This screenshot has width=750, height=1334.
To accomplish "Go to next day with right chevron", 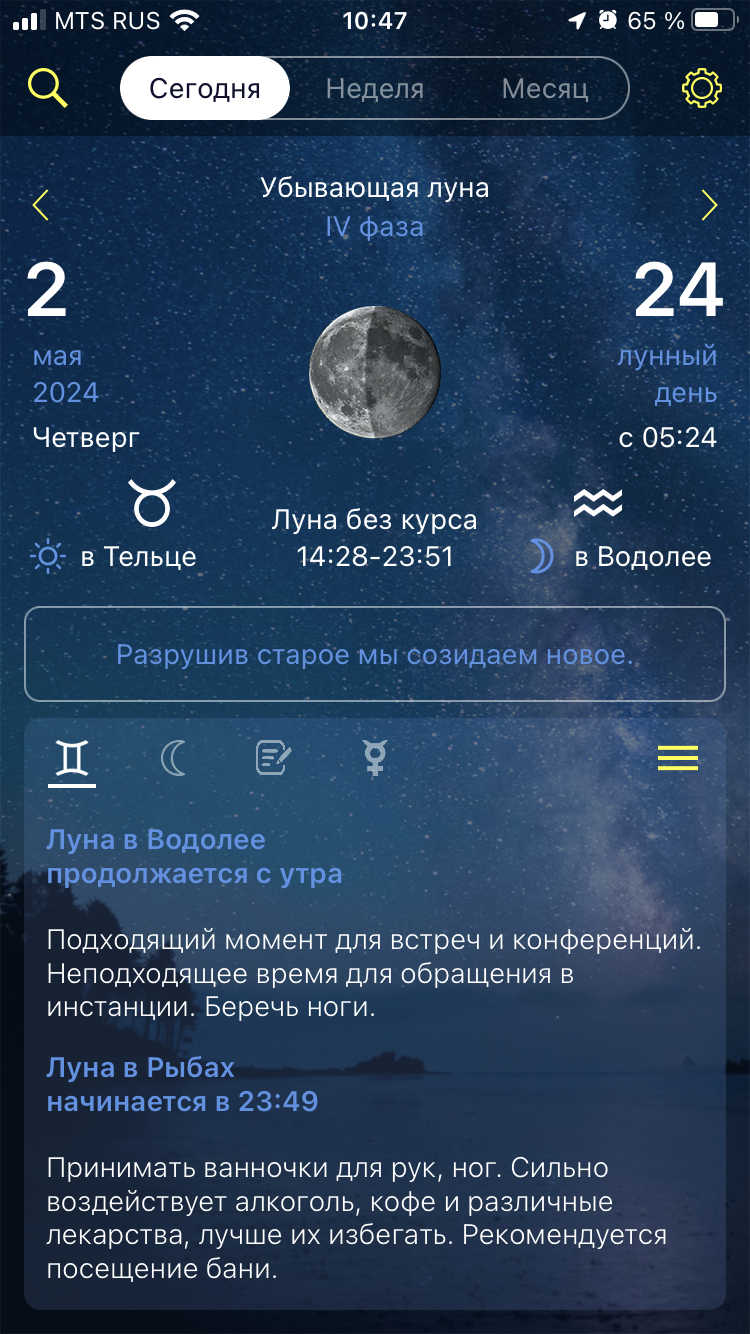I will pos(710,205).
